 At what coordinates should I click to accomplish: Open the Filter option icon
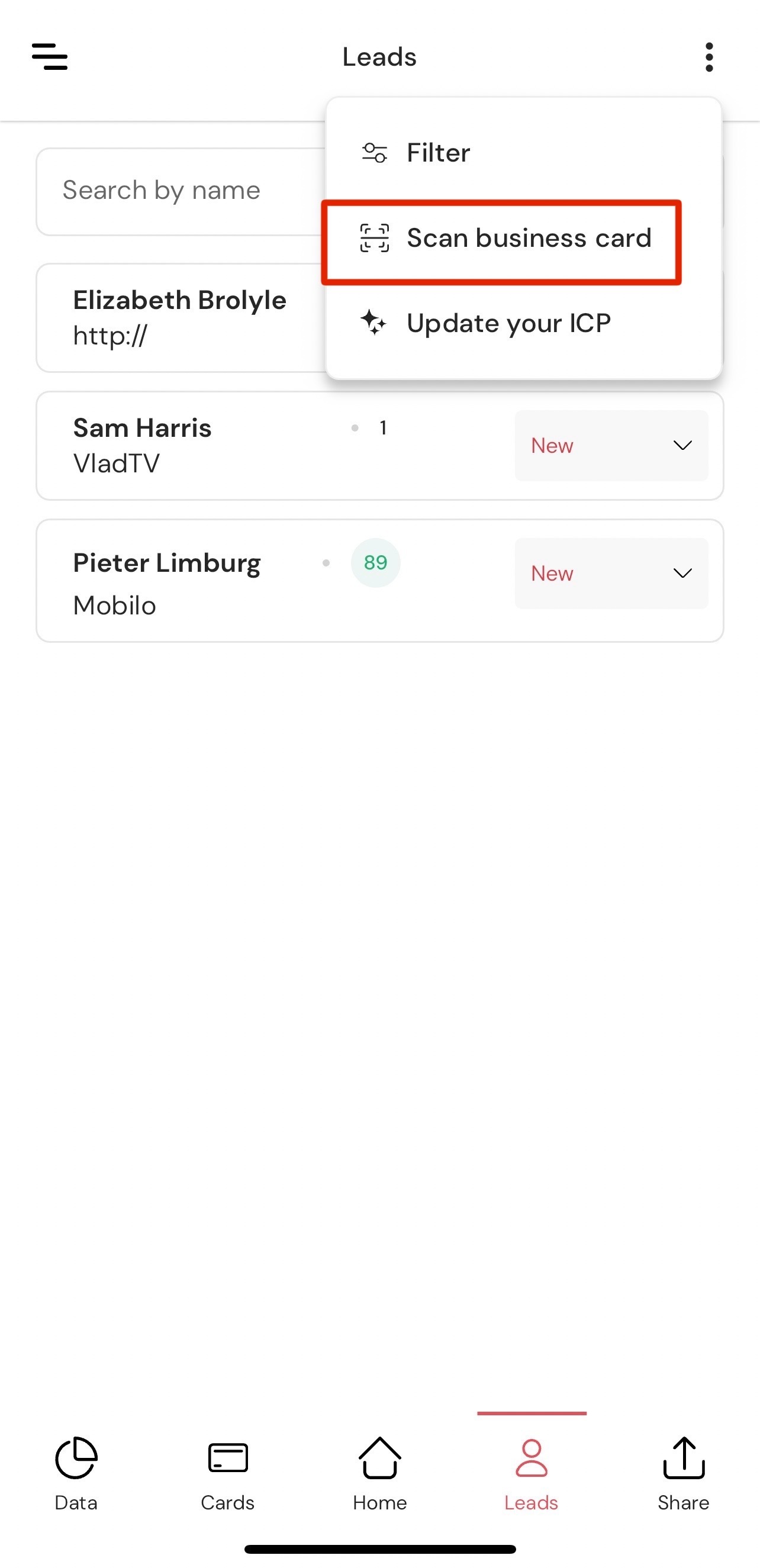pyautogui.click(x=374, y=153)
